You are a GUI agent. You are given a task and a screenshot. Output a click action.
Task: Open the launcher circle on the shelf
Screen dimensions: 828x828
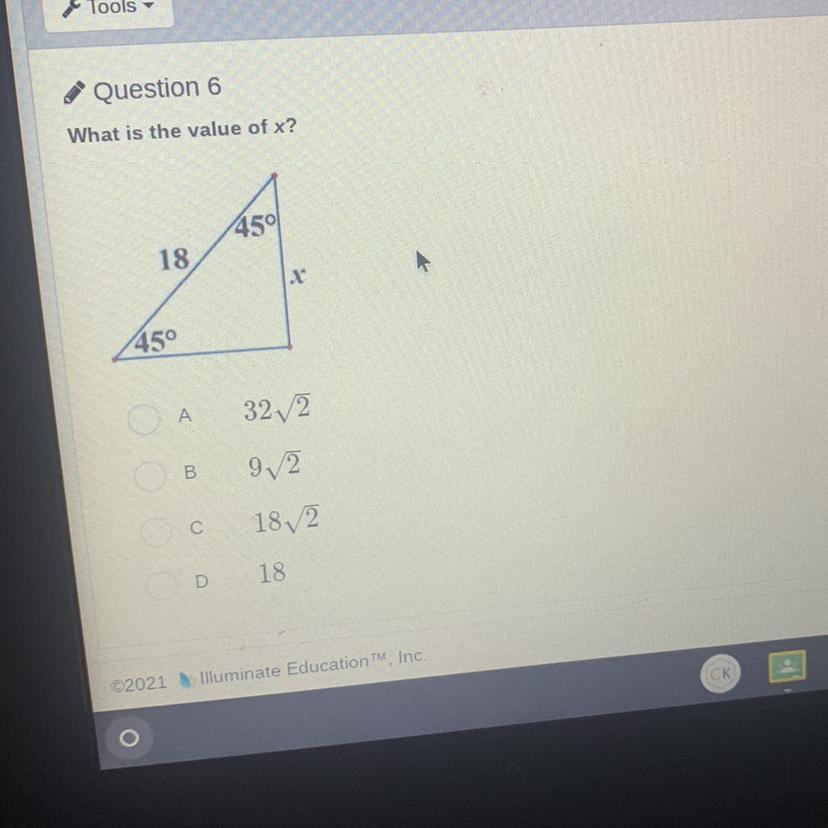(128, 739)
